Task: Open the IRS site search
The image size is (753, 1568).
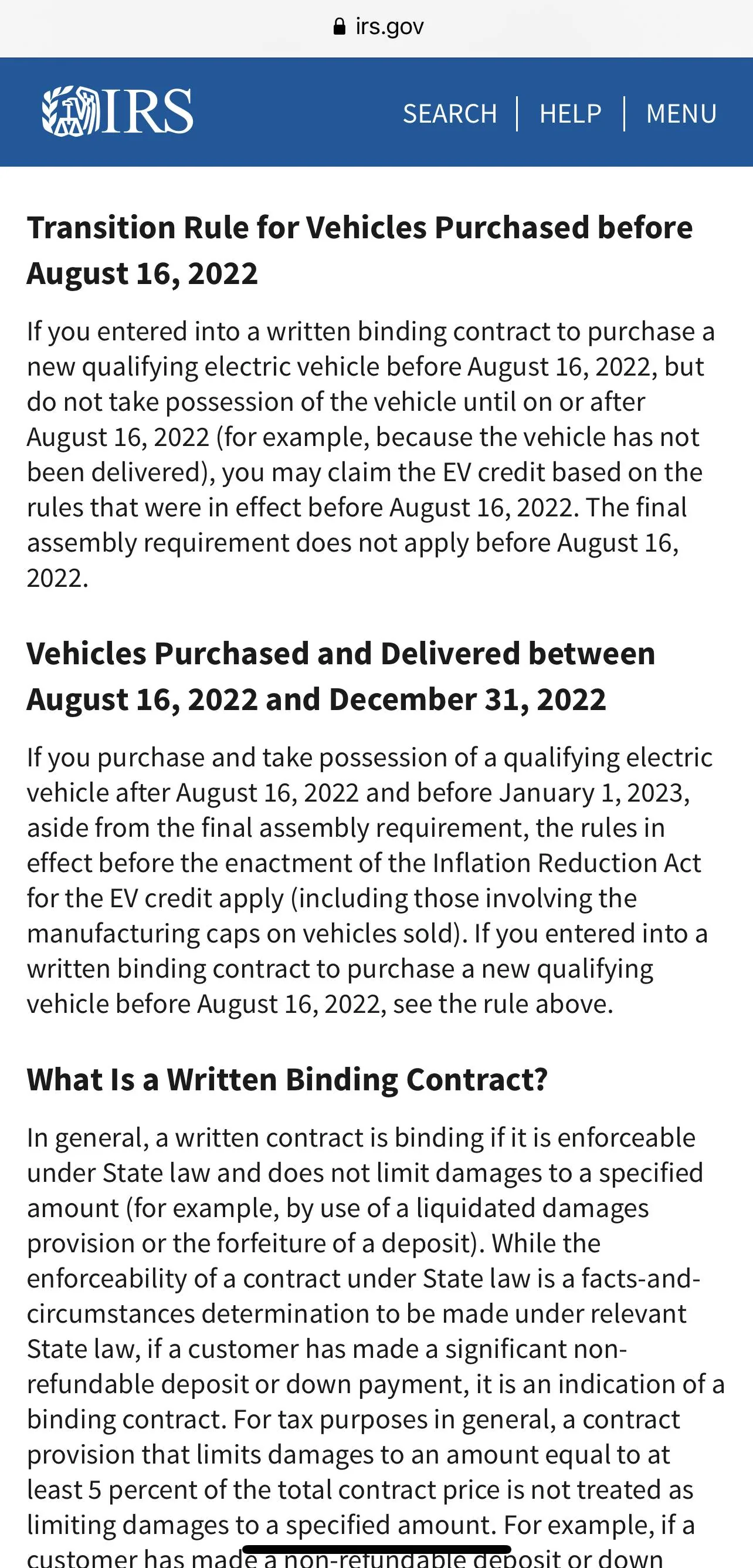Action: coord(449,114)
